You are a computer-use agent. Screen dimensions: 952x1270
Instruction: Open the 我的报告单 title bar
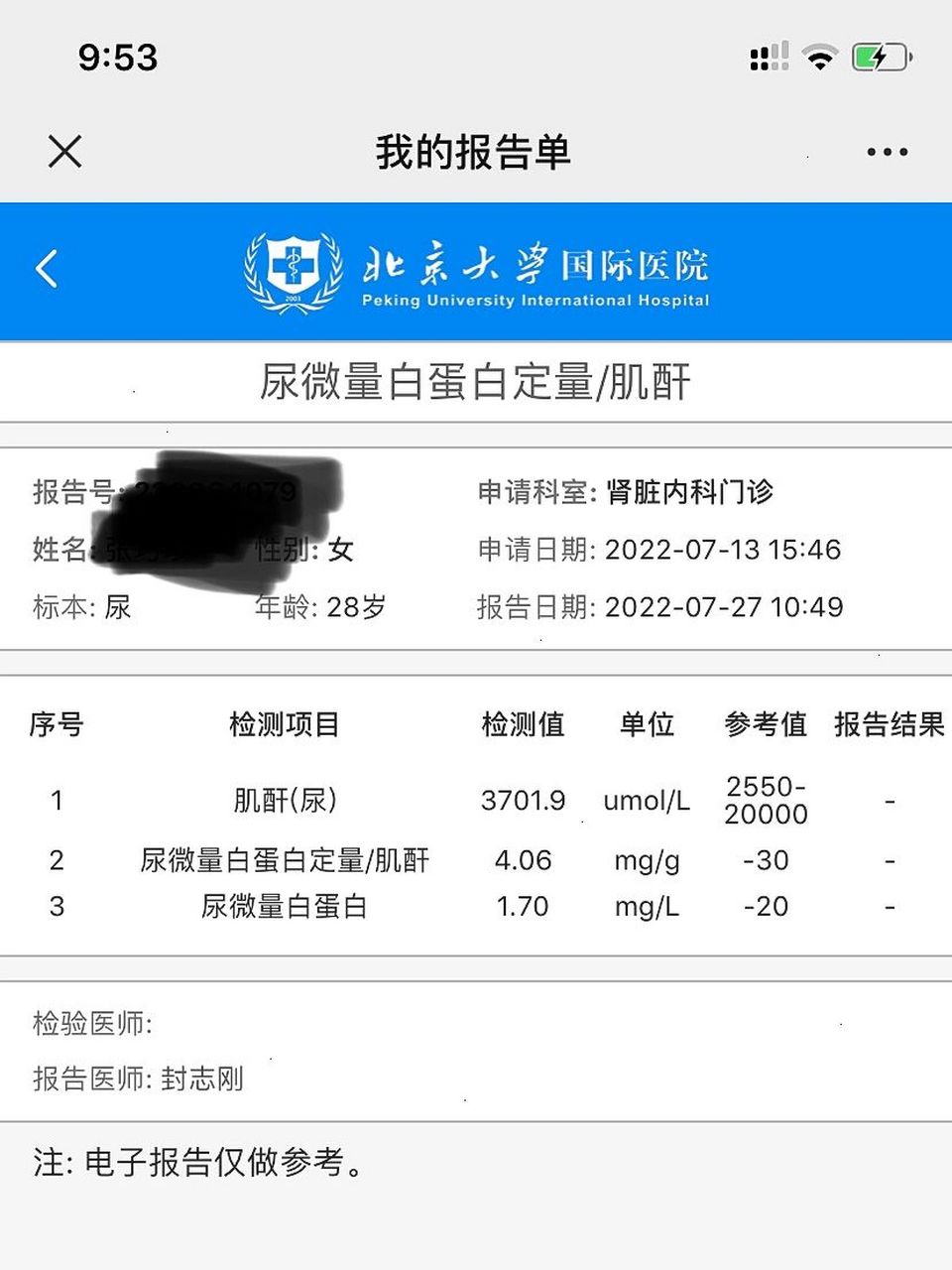click(473, 151)
